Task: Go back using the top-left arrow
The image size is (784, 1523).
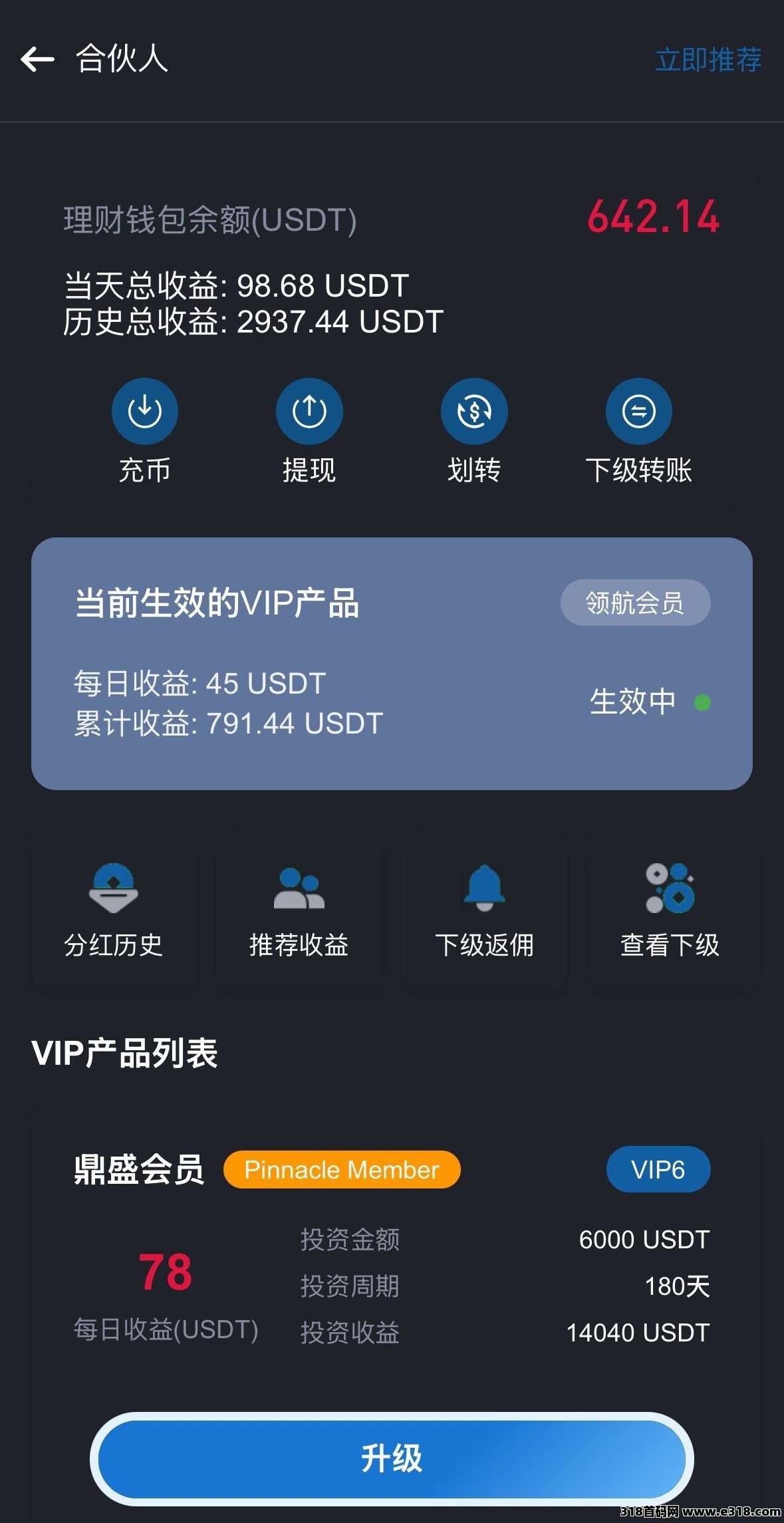Action: (x=37, y=59)
